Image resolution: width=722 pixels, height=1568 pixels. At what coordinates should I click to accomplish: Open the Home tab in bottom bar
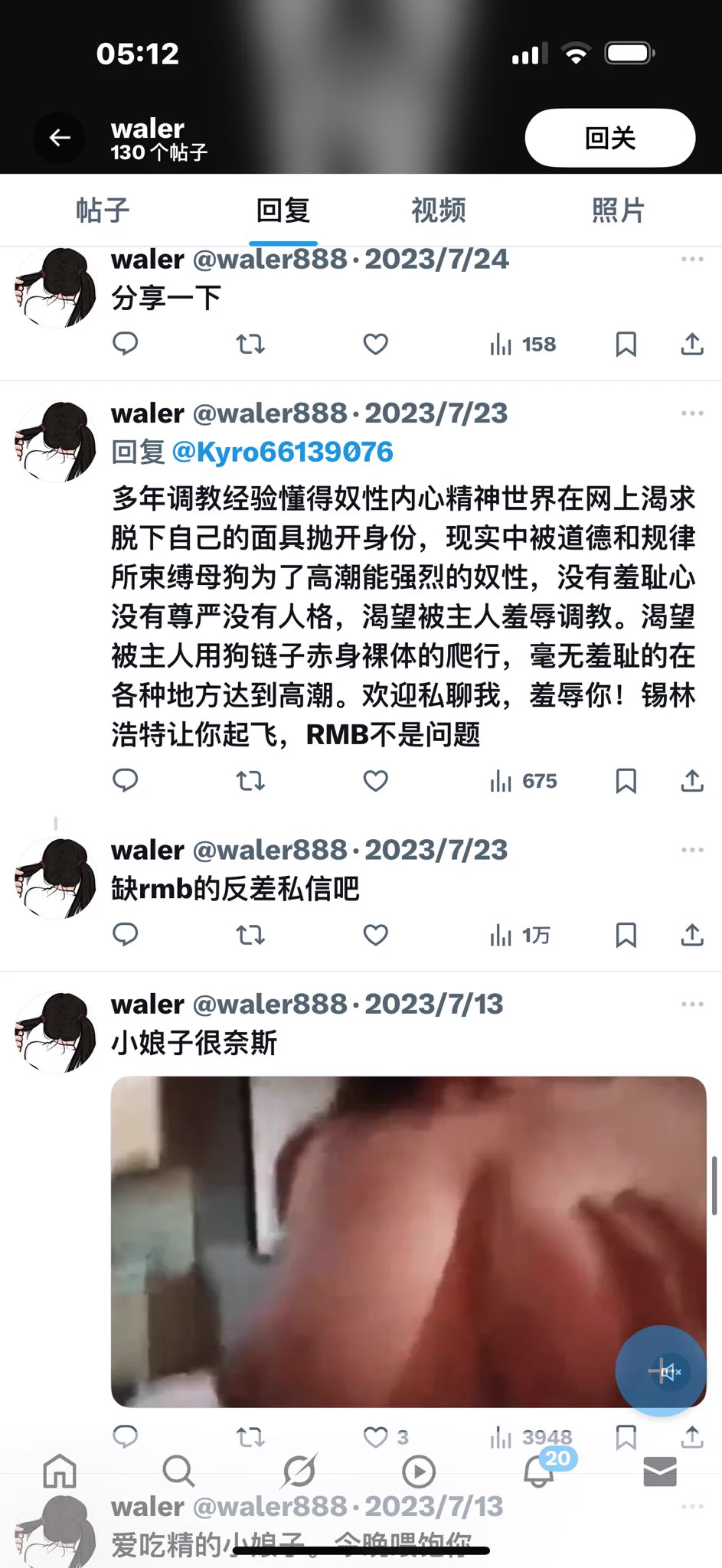[x=60, y=1471]
